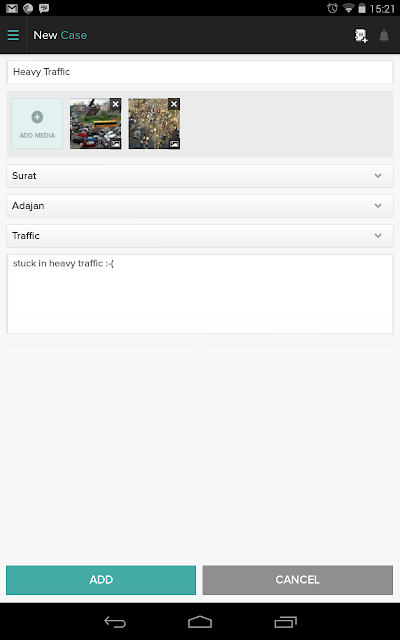
Task: Expand the Traffic category dropdown
Action: click(x=200, y=236)
